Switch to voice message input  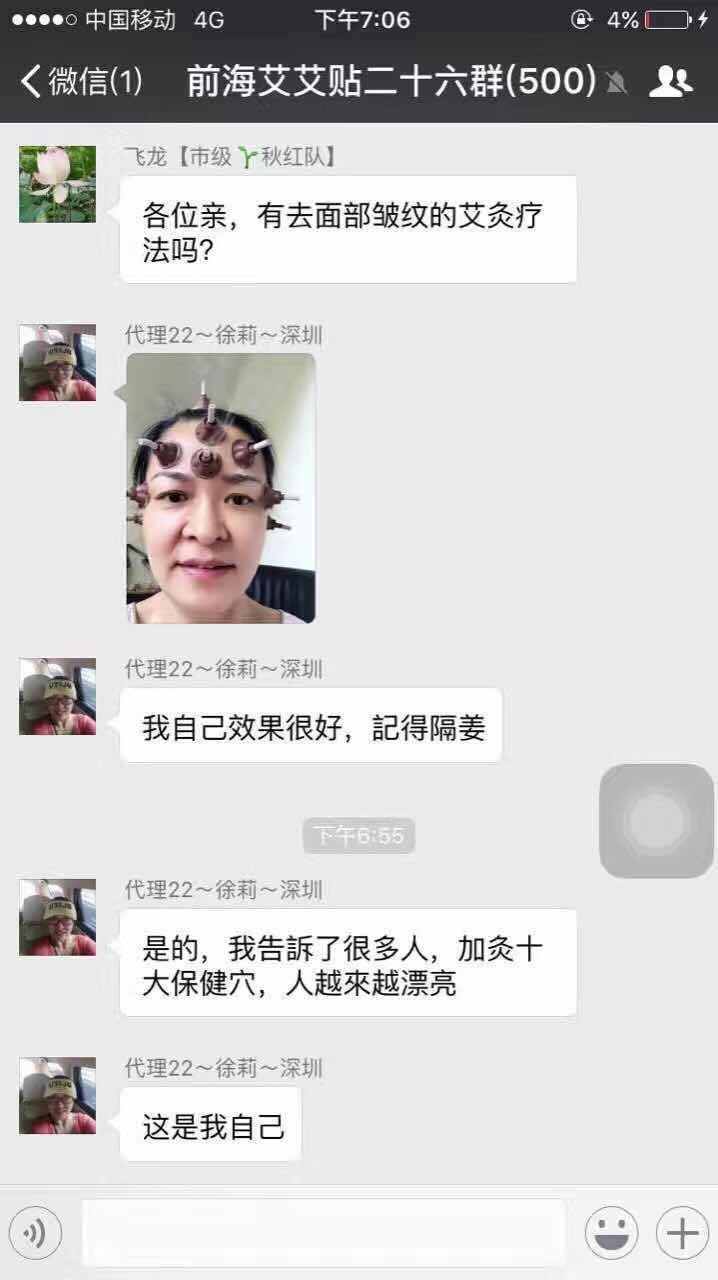(x=36, y=1233)
